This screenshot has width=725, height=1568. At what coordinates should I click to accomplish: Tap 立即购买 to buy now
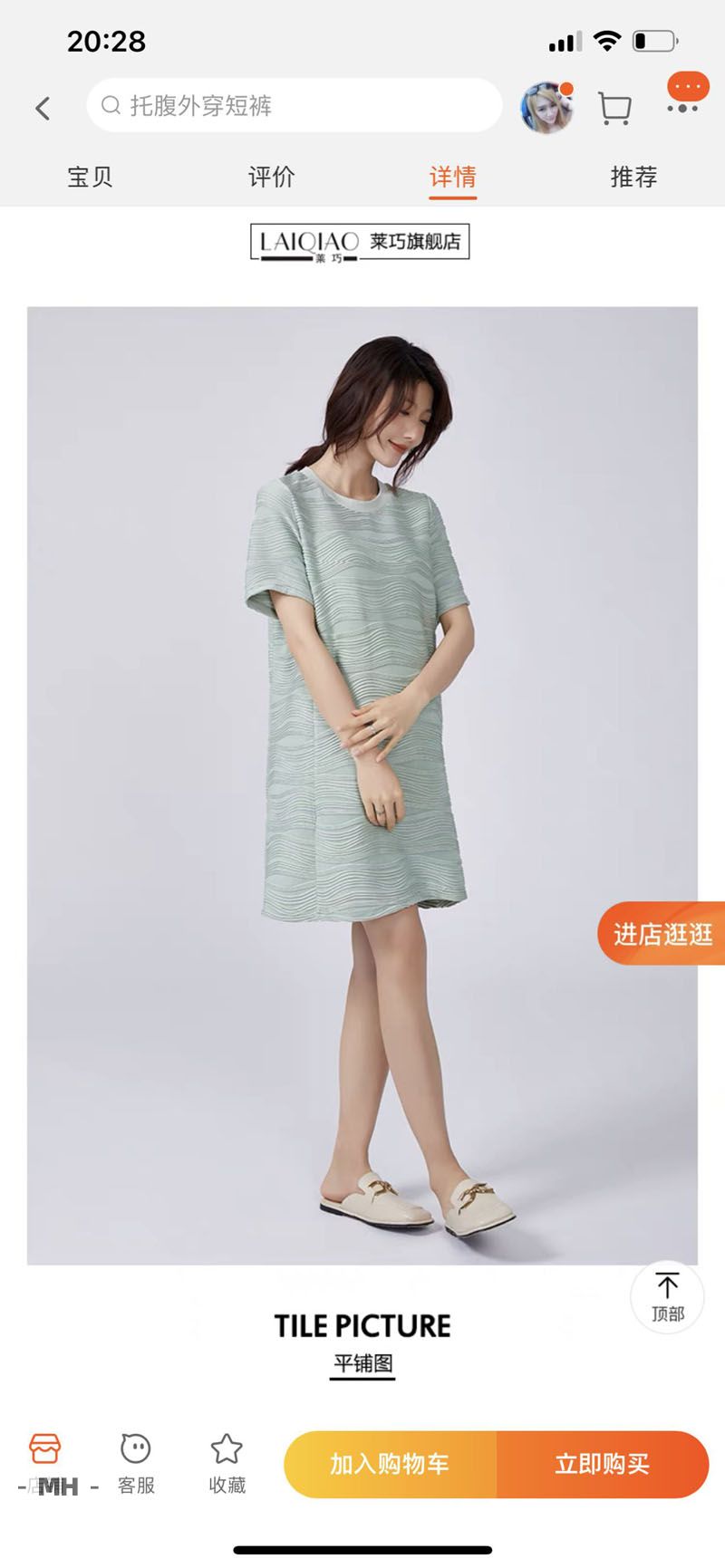click(602, 1464)
